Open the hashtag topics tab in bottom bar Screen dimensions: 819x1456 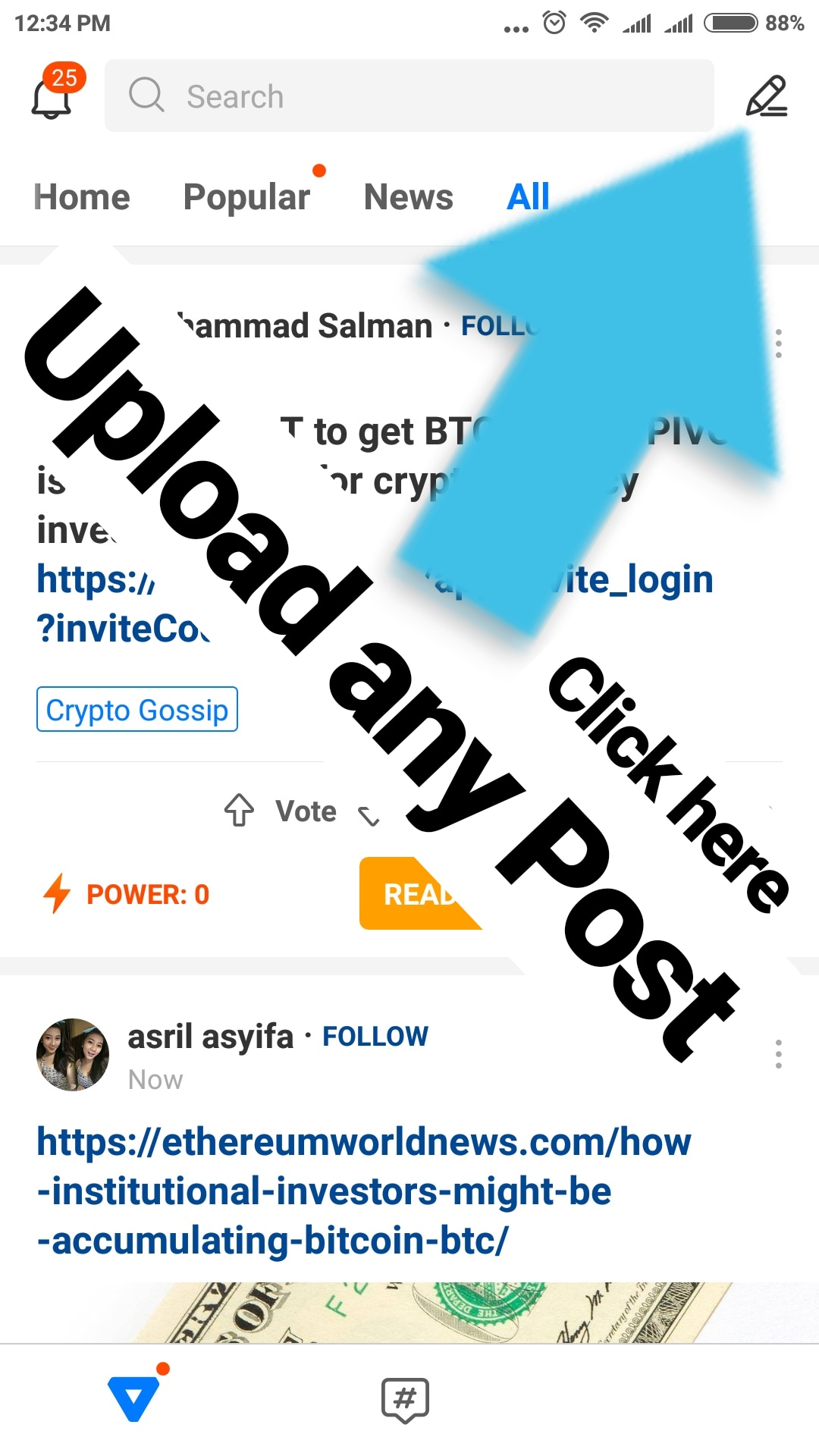pos(405,1399)
